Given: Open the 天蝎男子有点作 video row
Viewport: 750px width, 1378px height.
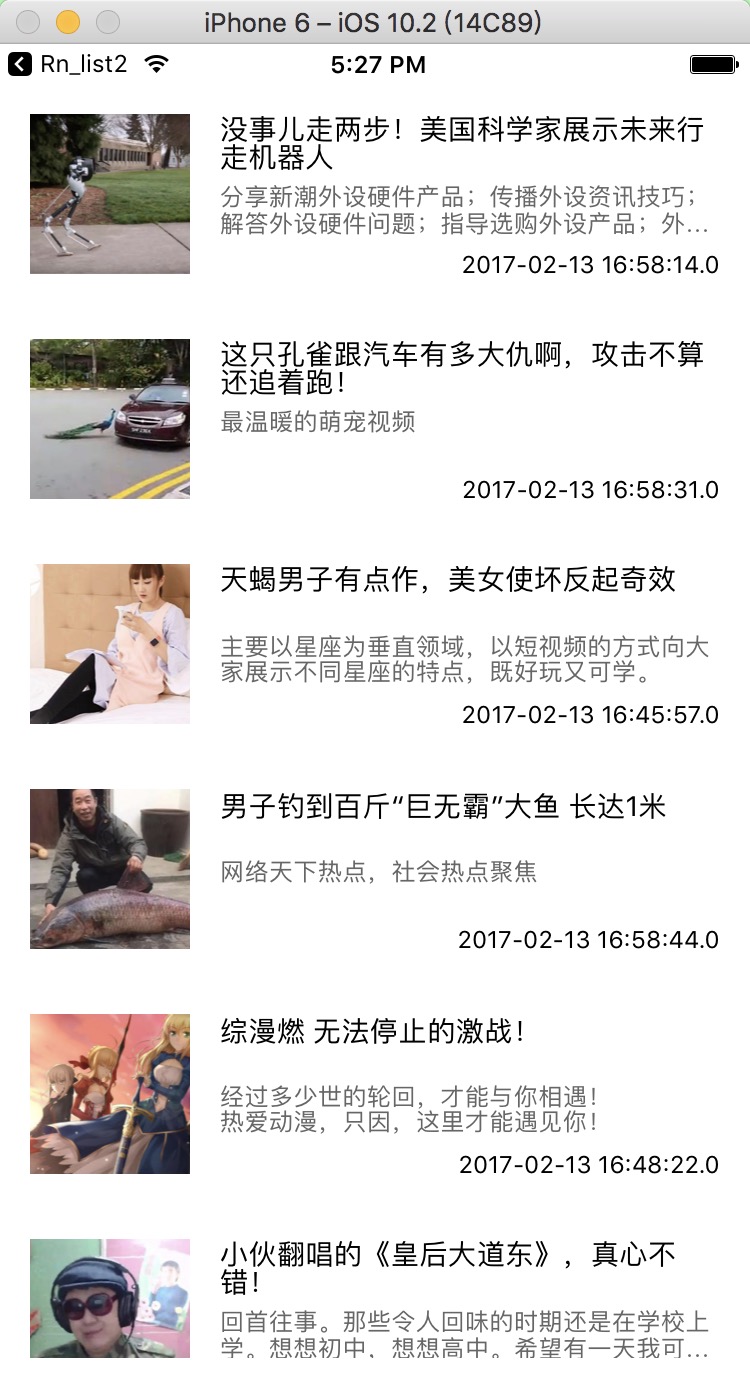Looking at the screenshot, I should [x=375, y=644].
